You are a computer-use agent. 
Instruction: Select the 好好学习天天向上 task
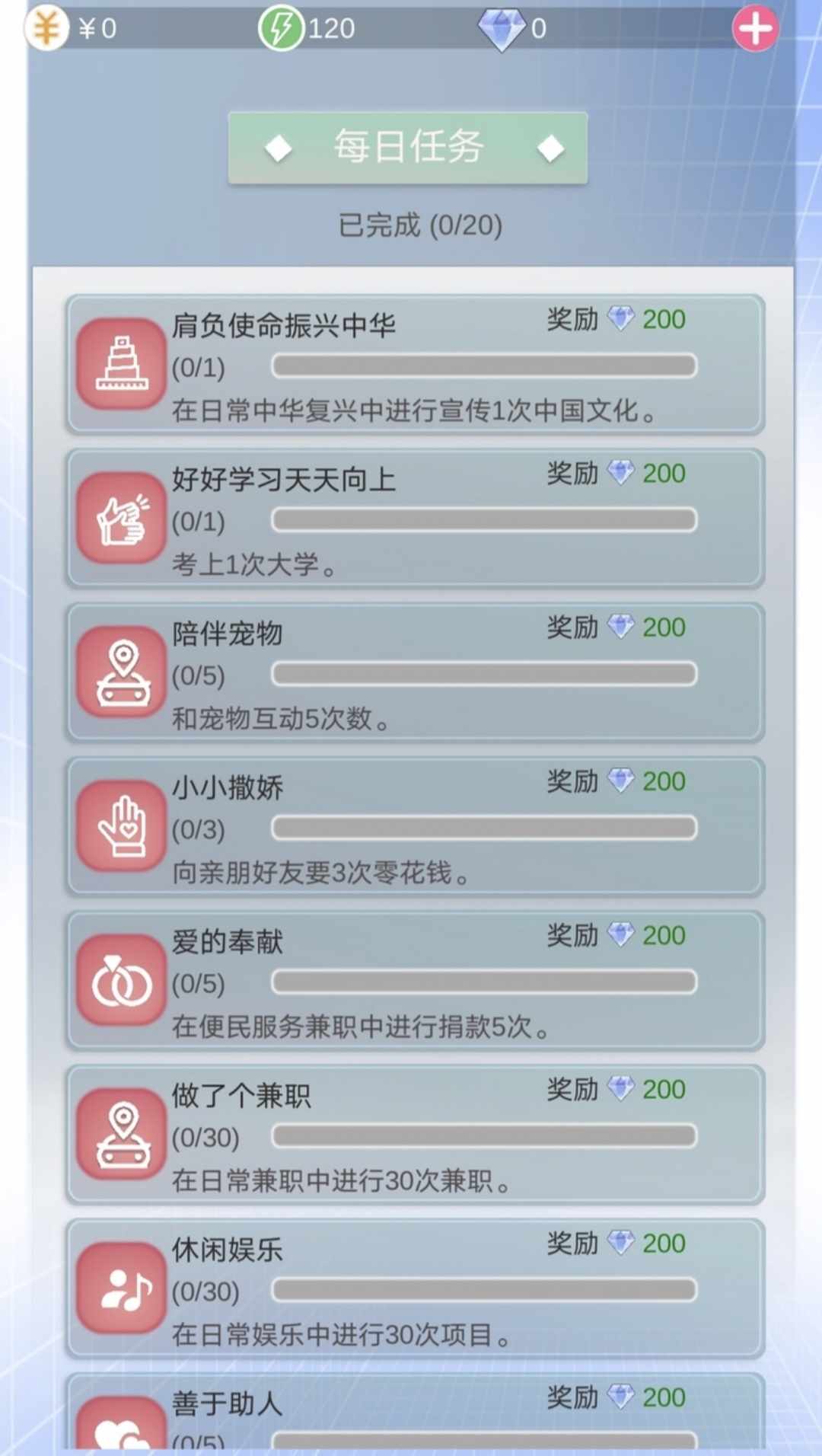coord(415,519)
